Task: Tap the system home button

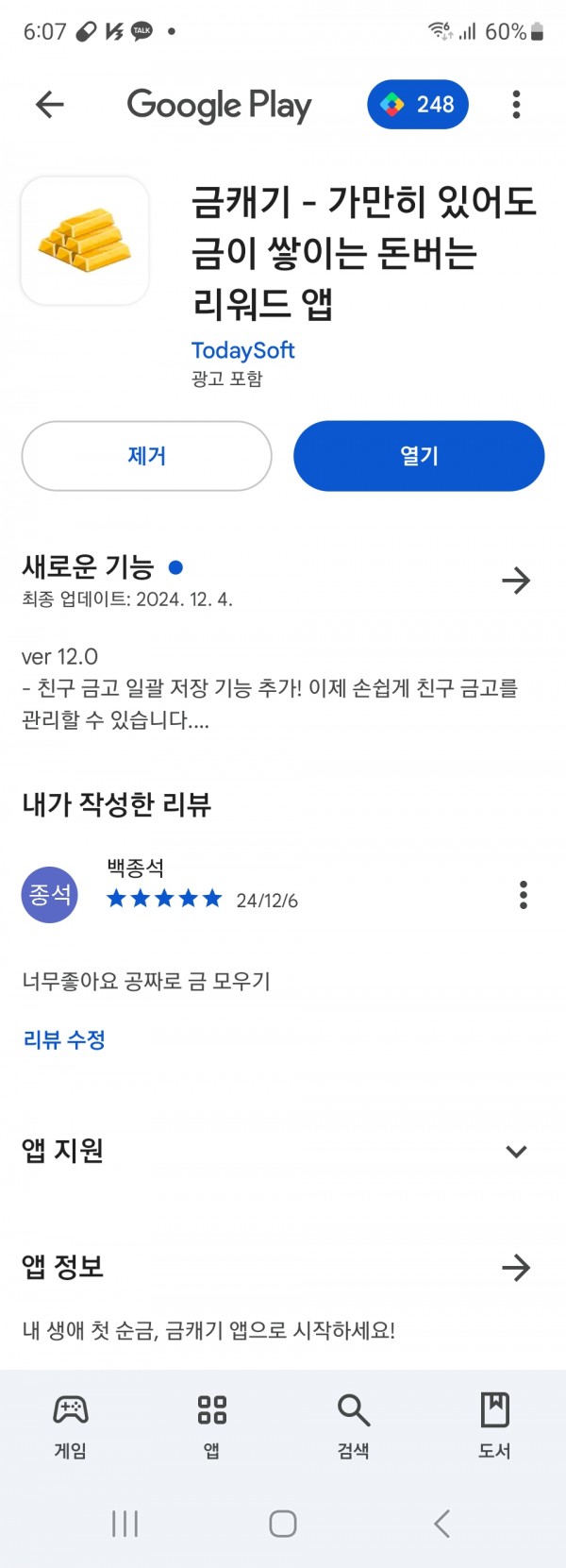Action: click(x=283, y=1523)
